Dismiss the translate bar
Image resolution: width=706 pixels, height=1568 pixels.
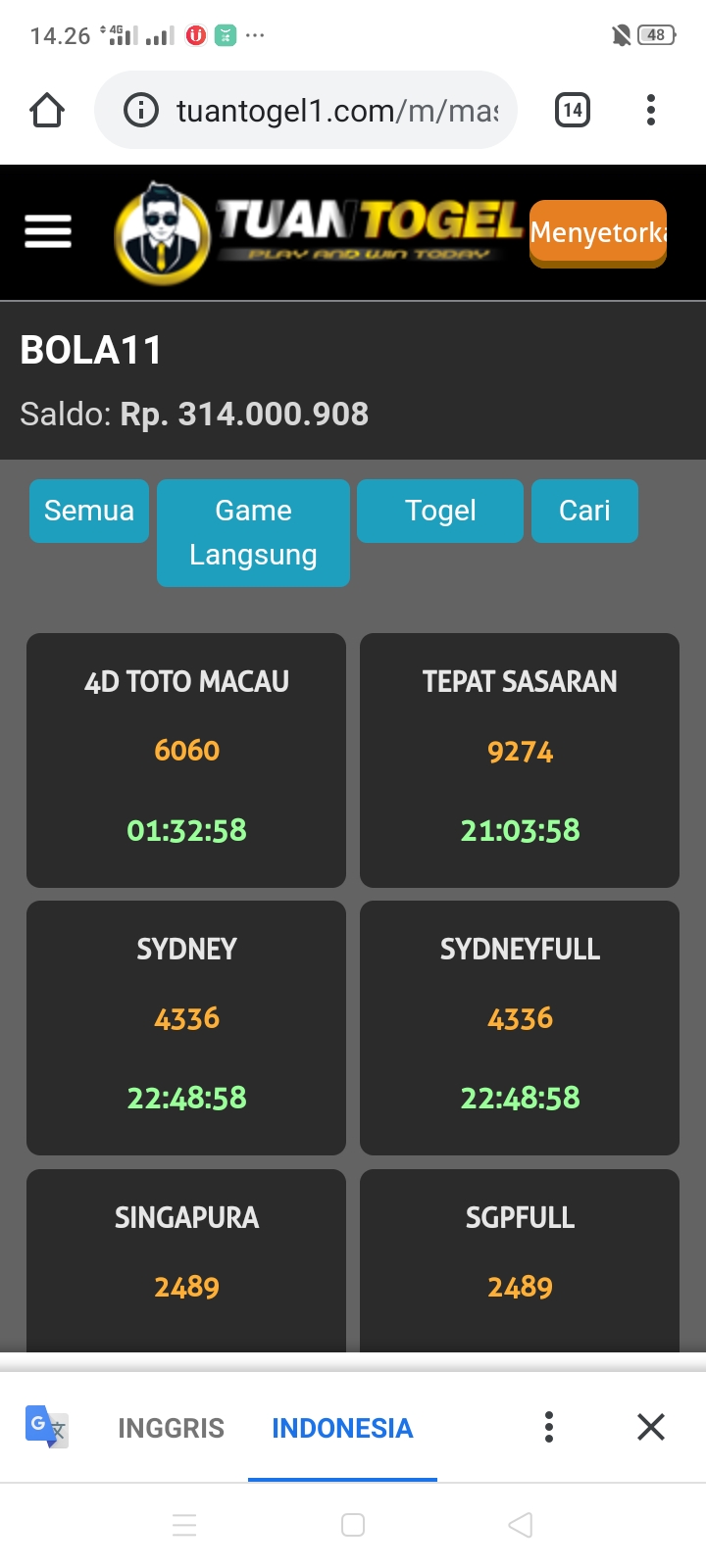click(651, 1427)
